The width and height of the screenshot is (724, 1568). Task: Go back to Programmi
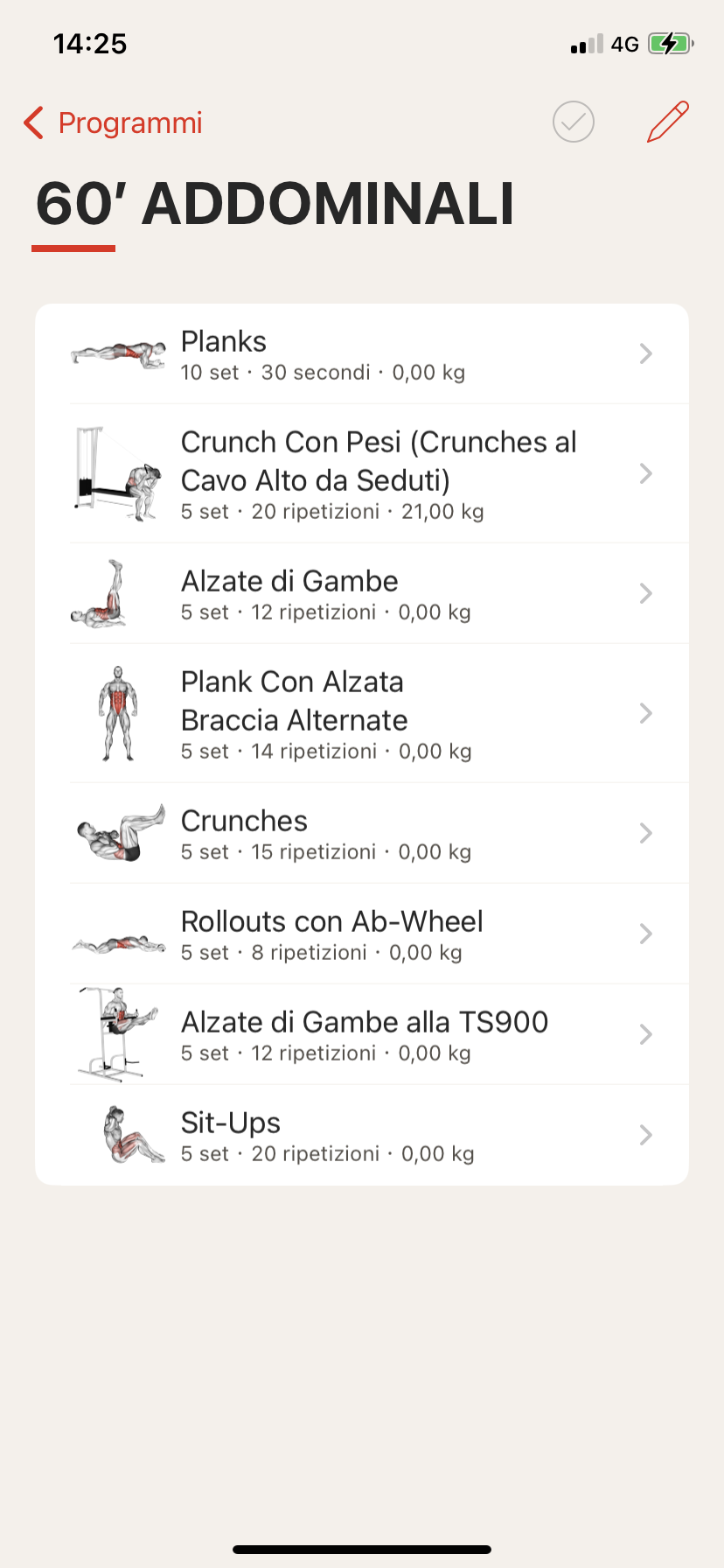114,123
